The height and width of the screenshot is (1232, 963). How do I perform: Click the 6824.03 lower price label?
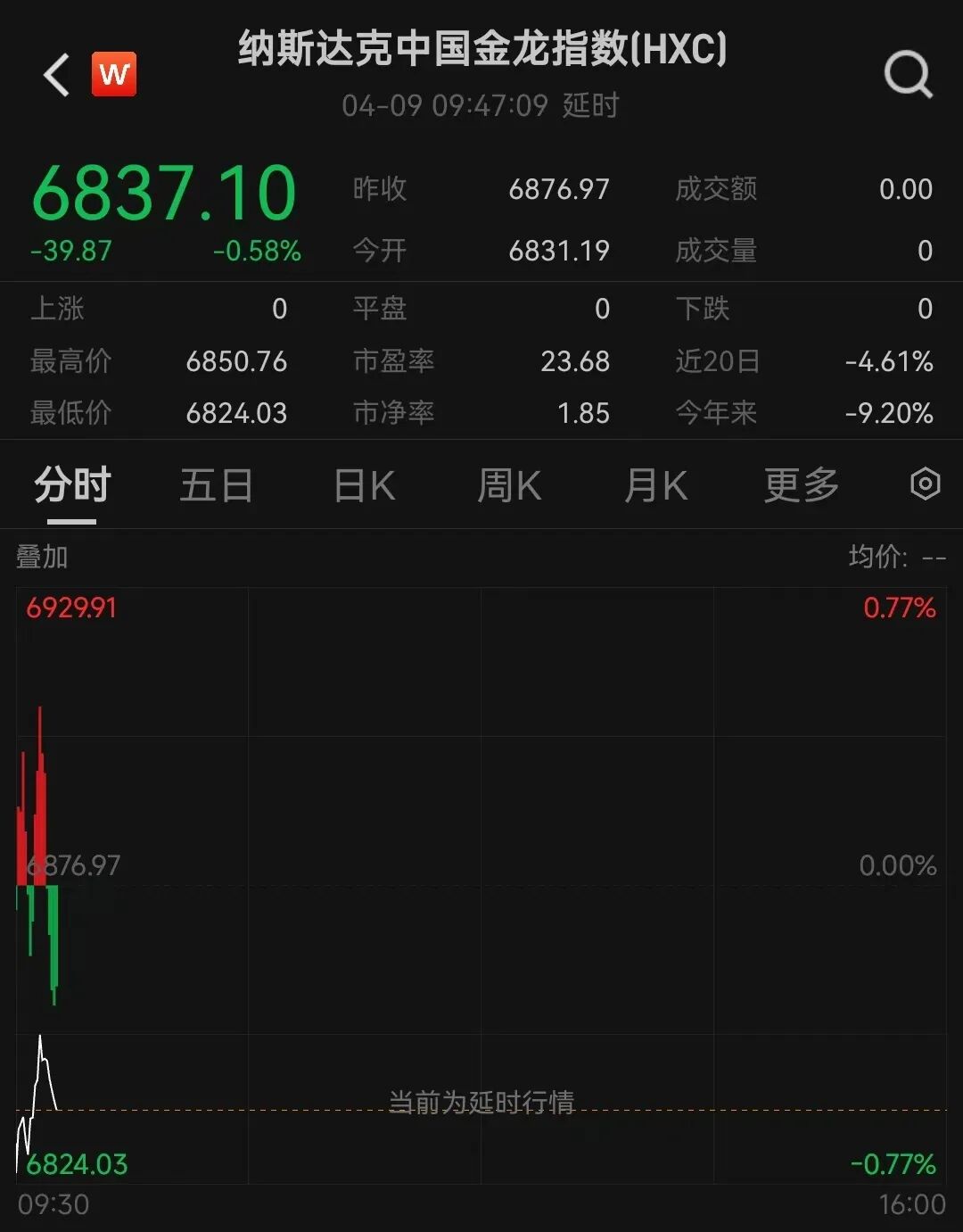click(76, 1164)
